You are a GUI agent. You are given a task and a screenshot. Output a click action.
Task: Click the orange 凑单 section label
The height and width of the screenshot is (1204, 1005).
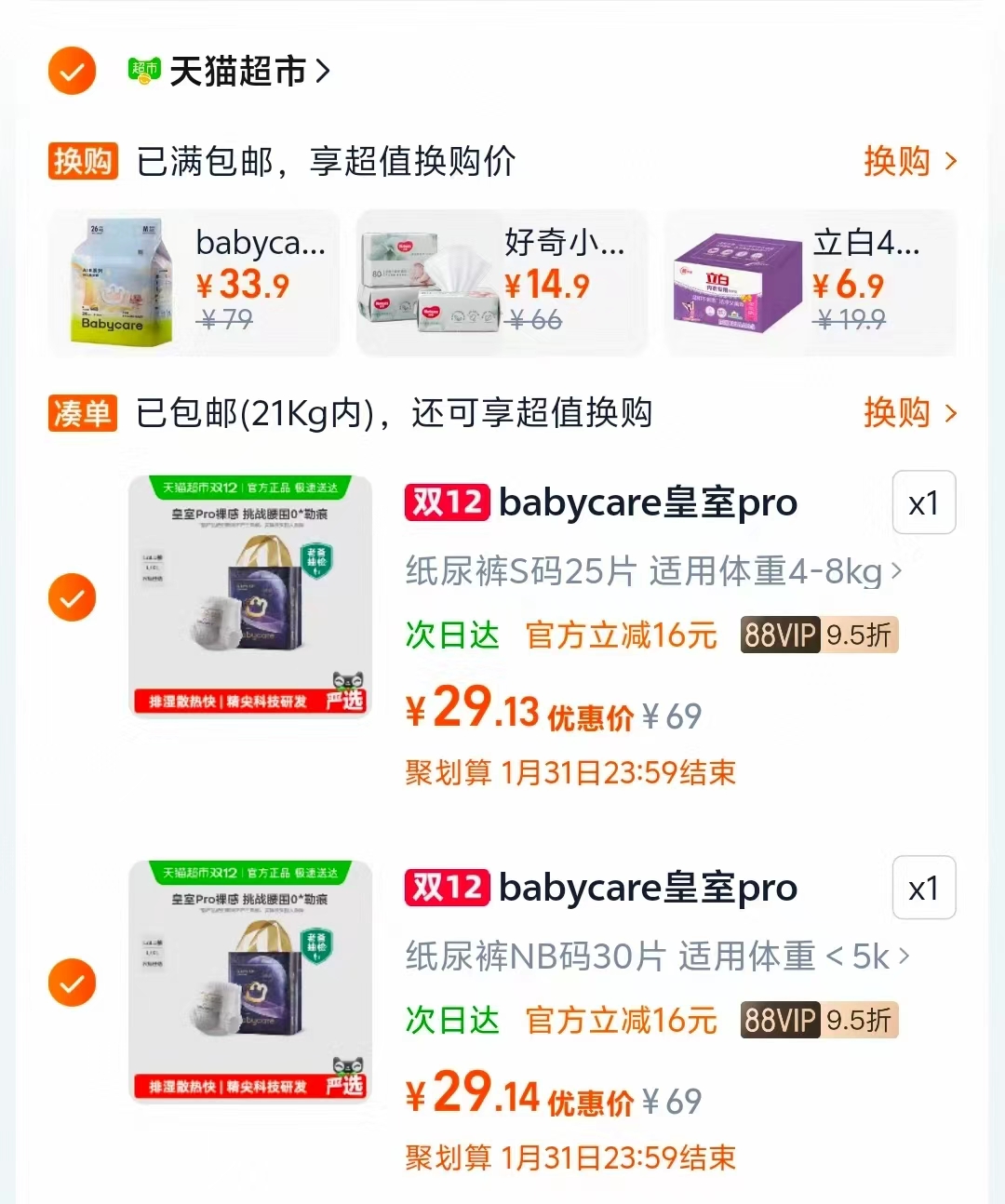pyautogui.click(x=83, y=413)
